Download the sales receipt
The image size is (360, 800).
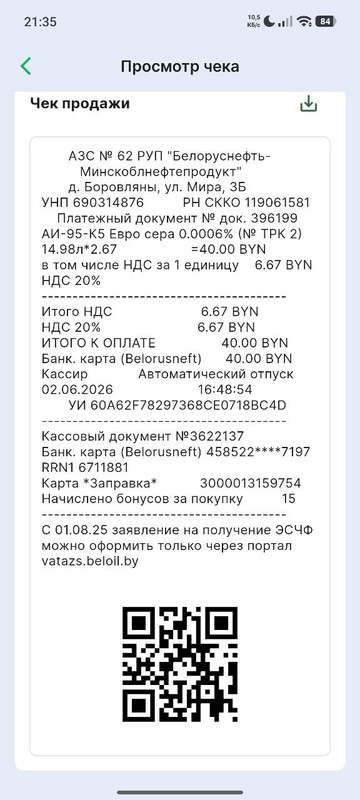click(308, 104)
